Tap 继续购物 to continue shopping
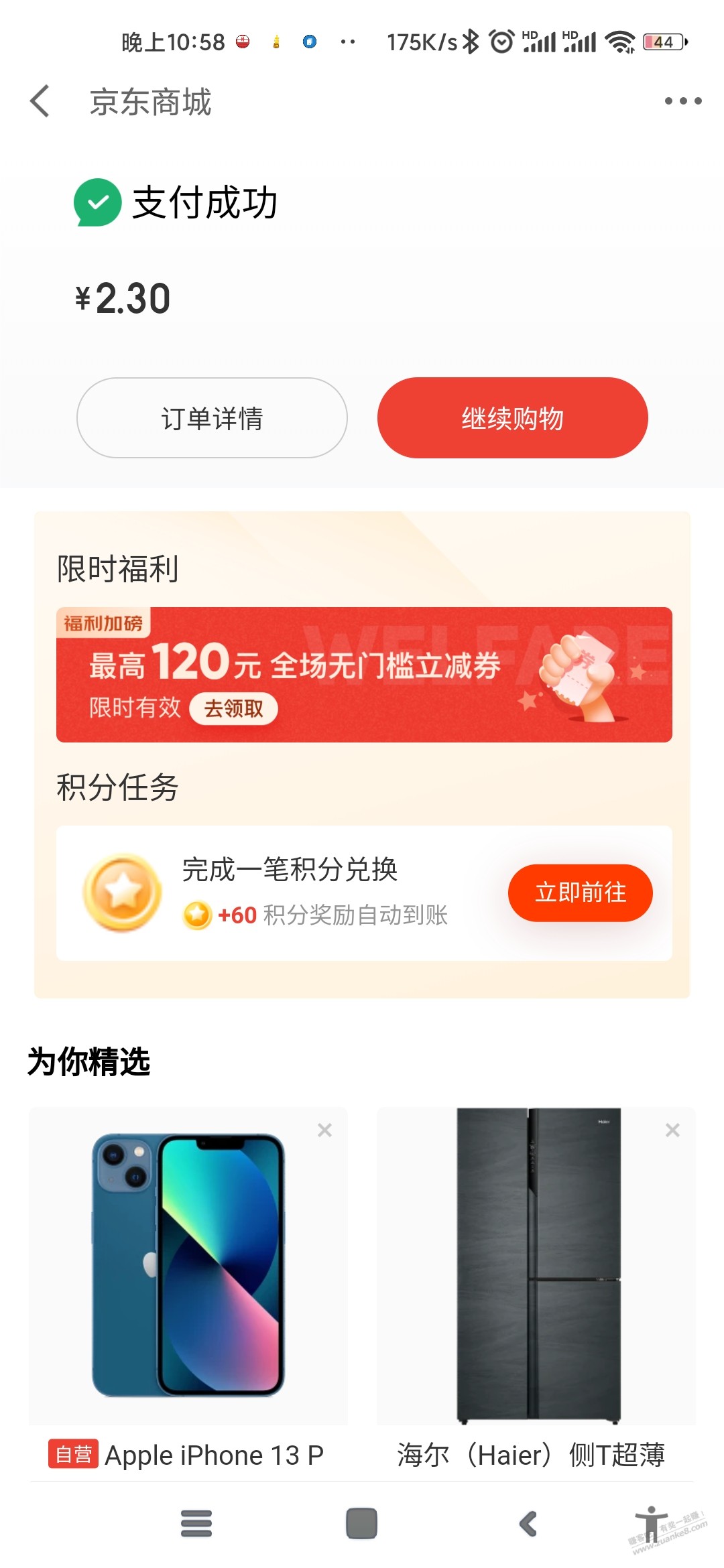Viewport: 724px width, 1568px height. click(512, 418)
